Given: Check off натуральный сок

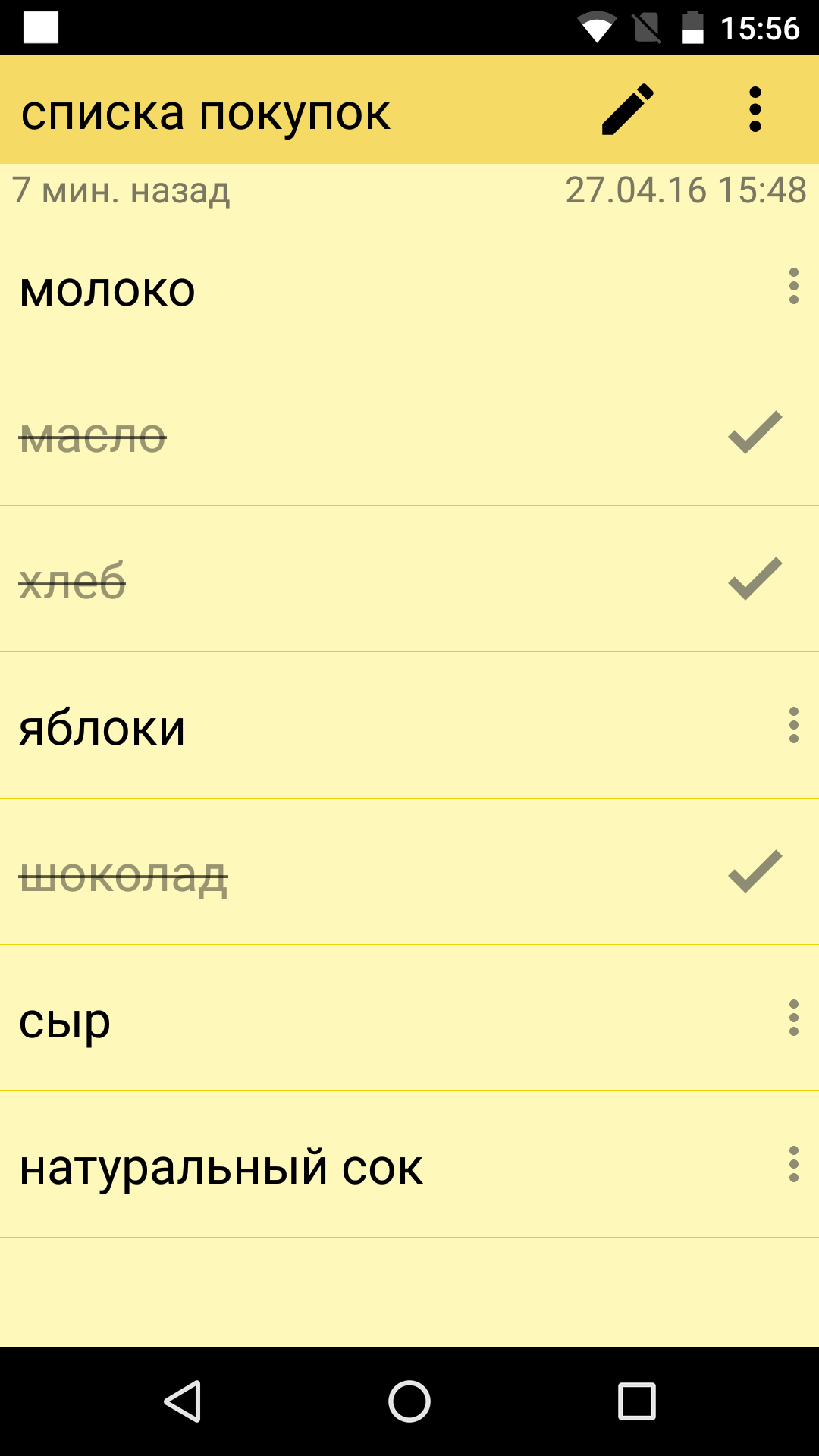Looking at the screenshot, I should point(220,1168).
